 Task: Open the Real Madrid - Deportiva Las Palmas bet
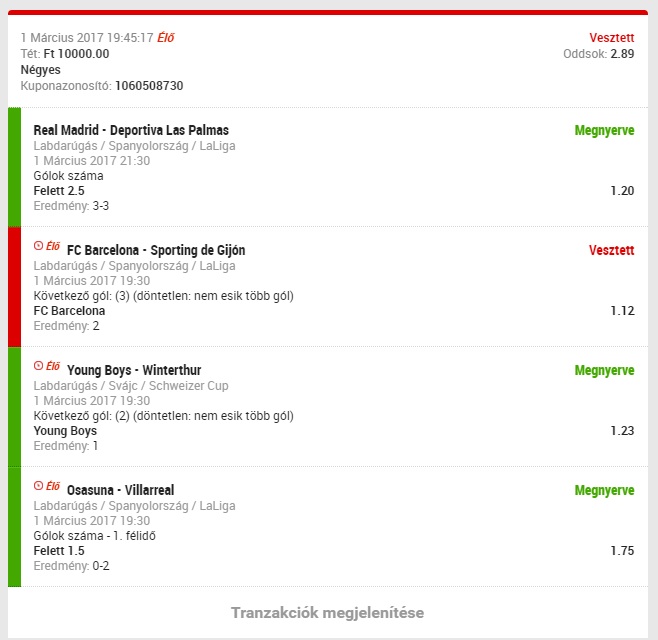click(x=131, y=130)
